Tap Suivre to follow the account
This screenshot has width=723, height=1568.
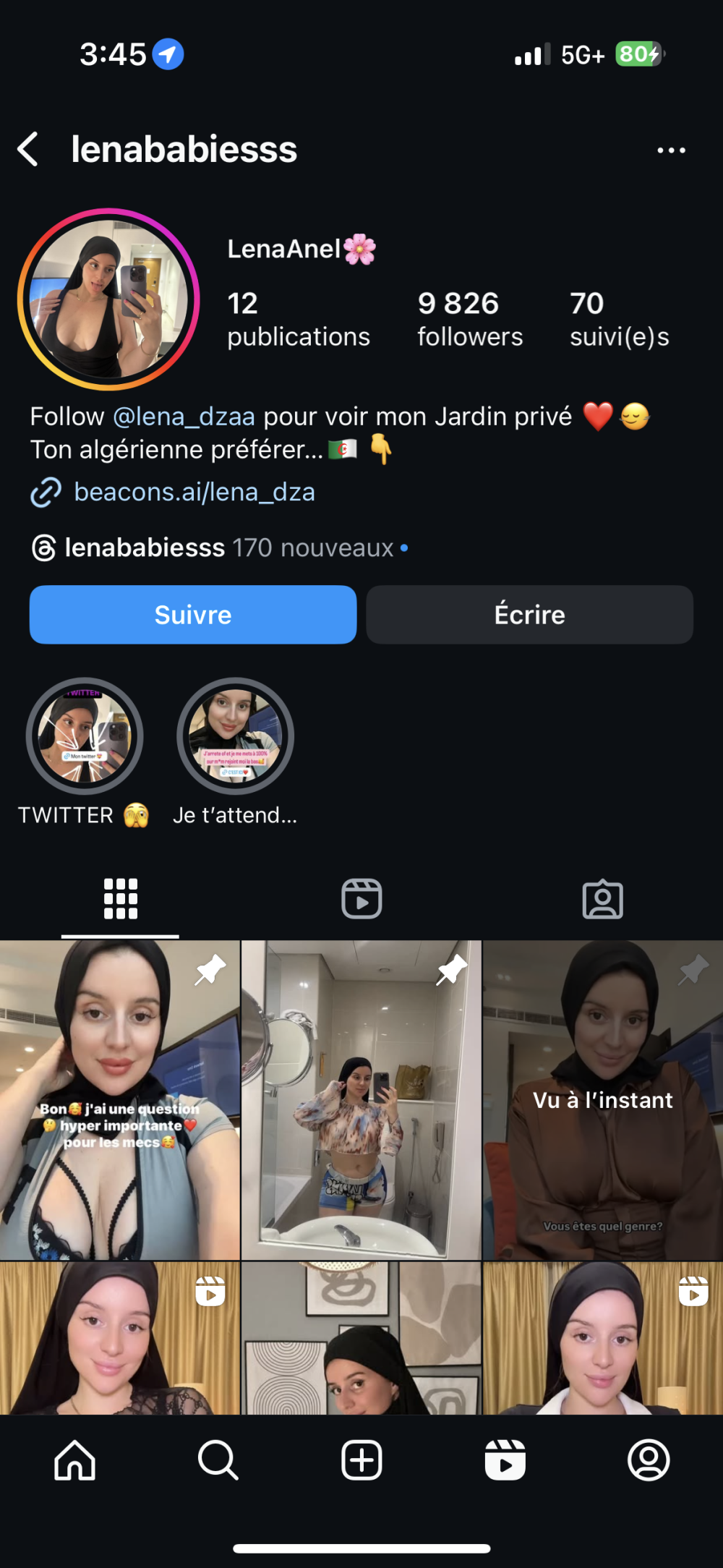tap(193, 615)
